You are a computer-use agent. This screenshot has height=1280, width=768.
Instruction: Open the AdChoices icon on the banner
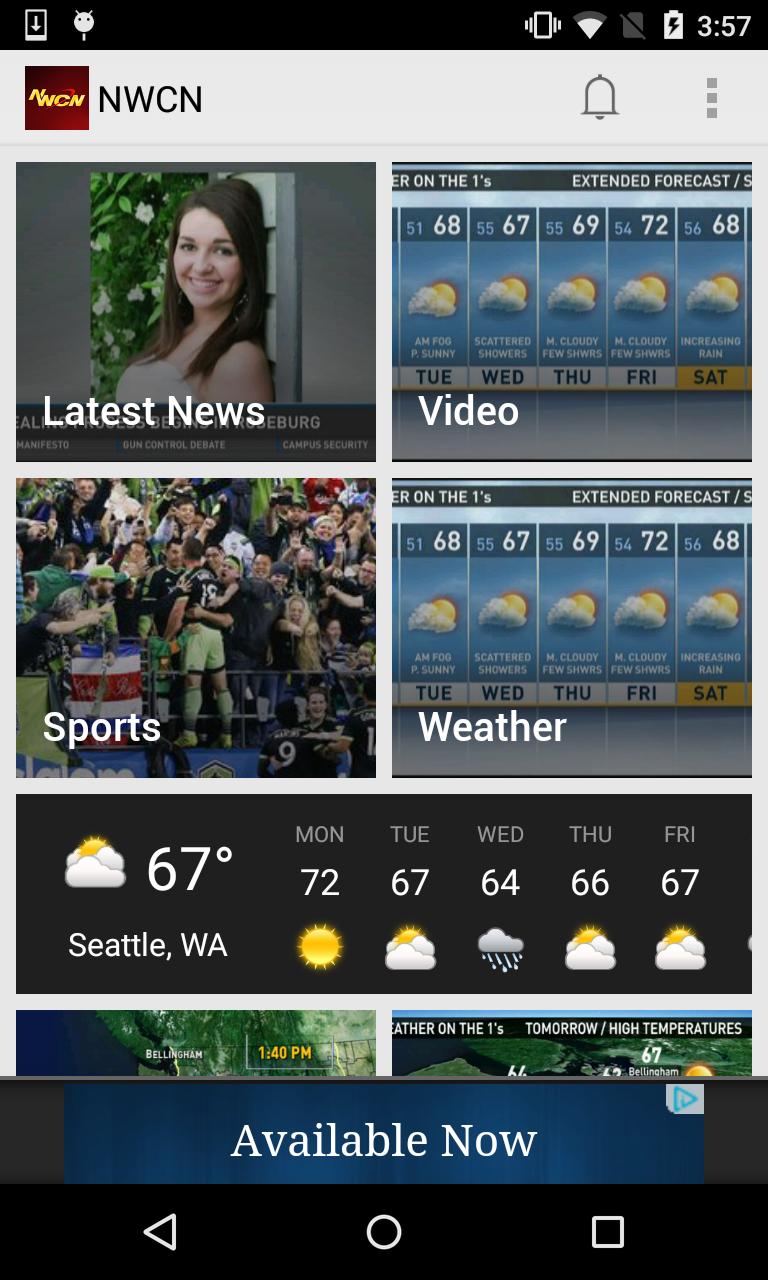686,1099
